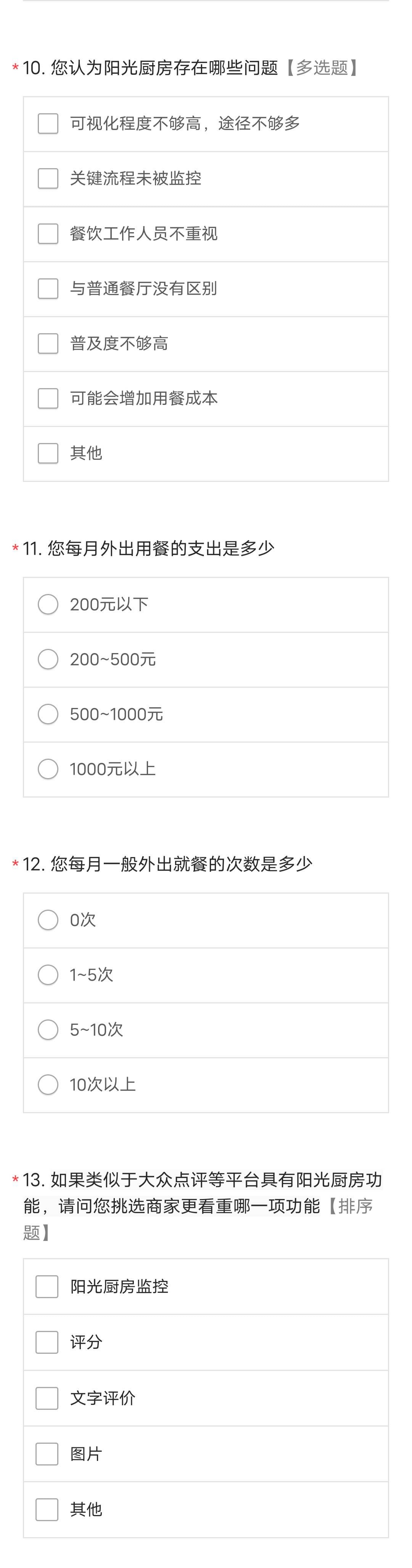Tick 其他 under question 10

[x=48, y=453]
